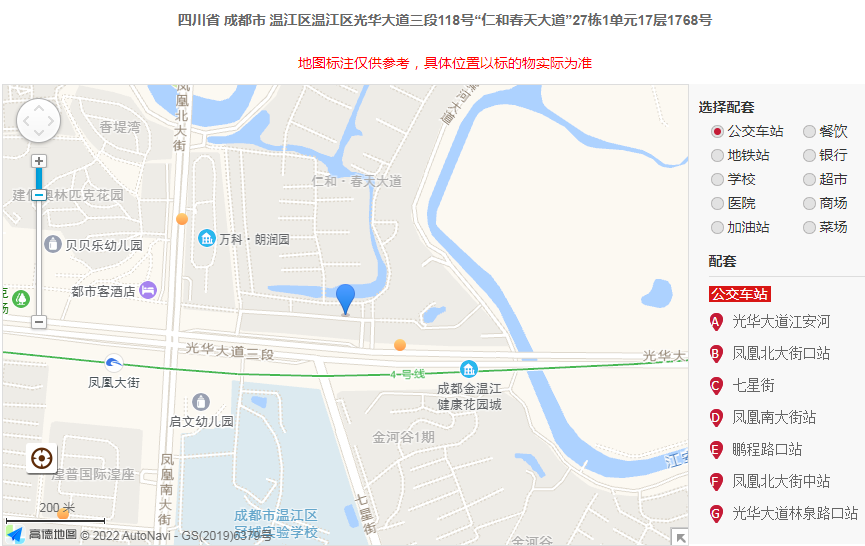
Task: Show 凤凰南大街站 on the map
Action: click(773, 418)
